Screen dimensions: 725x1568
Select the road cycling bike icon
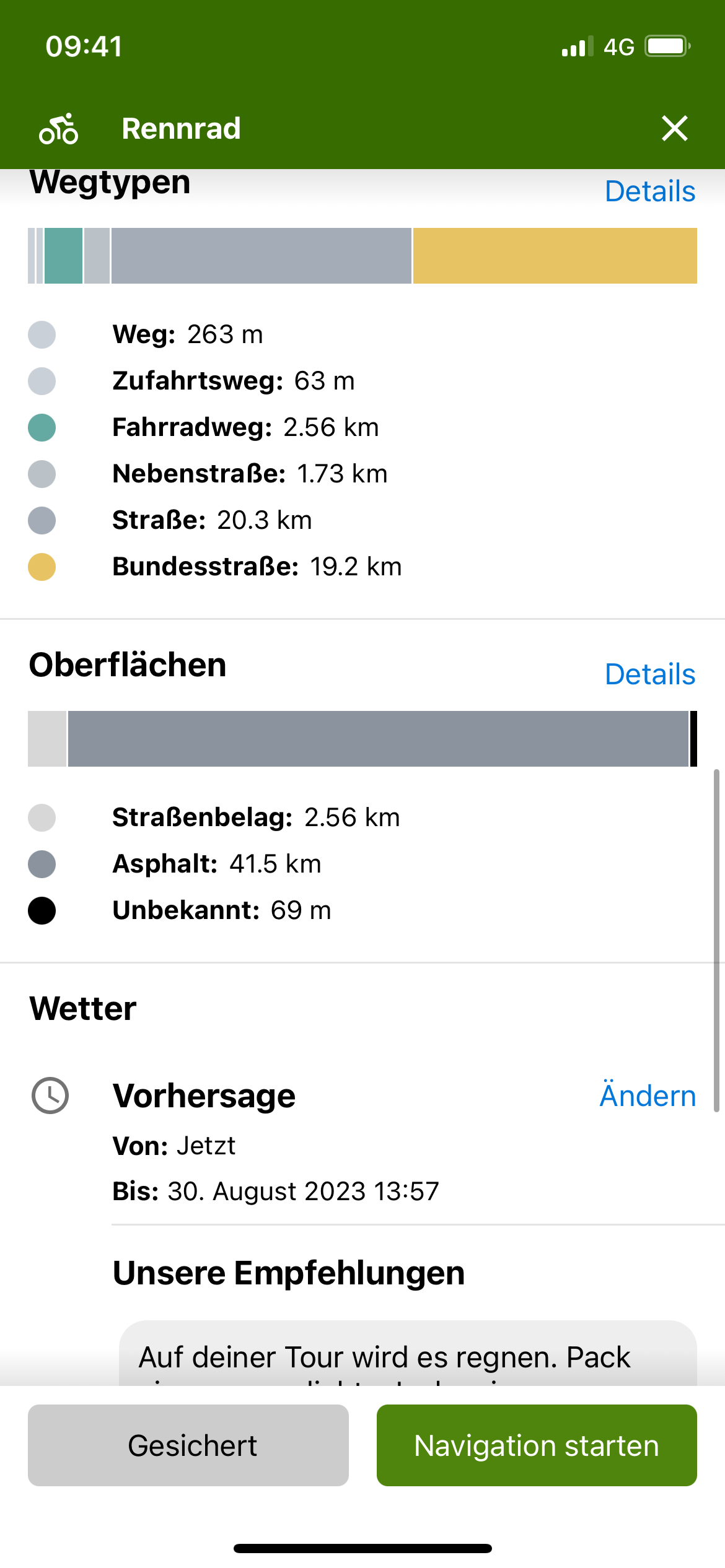point(58,128)
